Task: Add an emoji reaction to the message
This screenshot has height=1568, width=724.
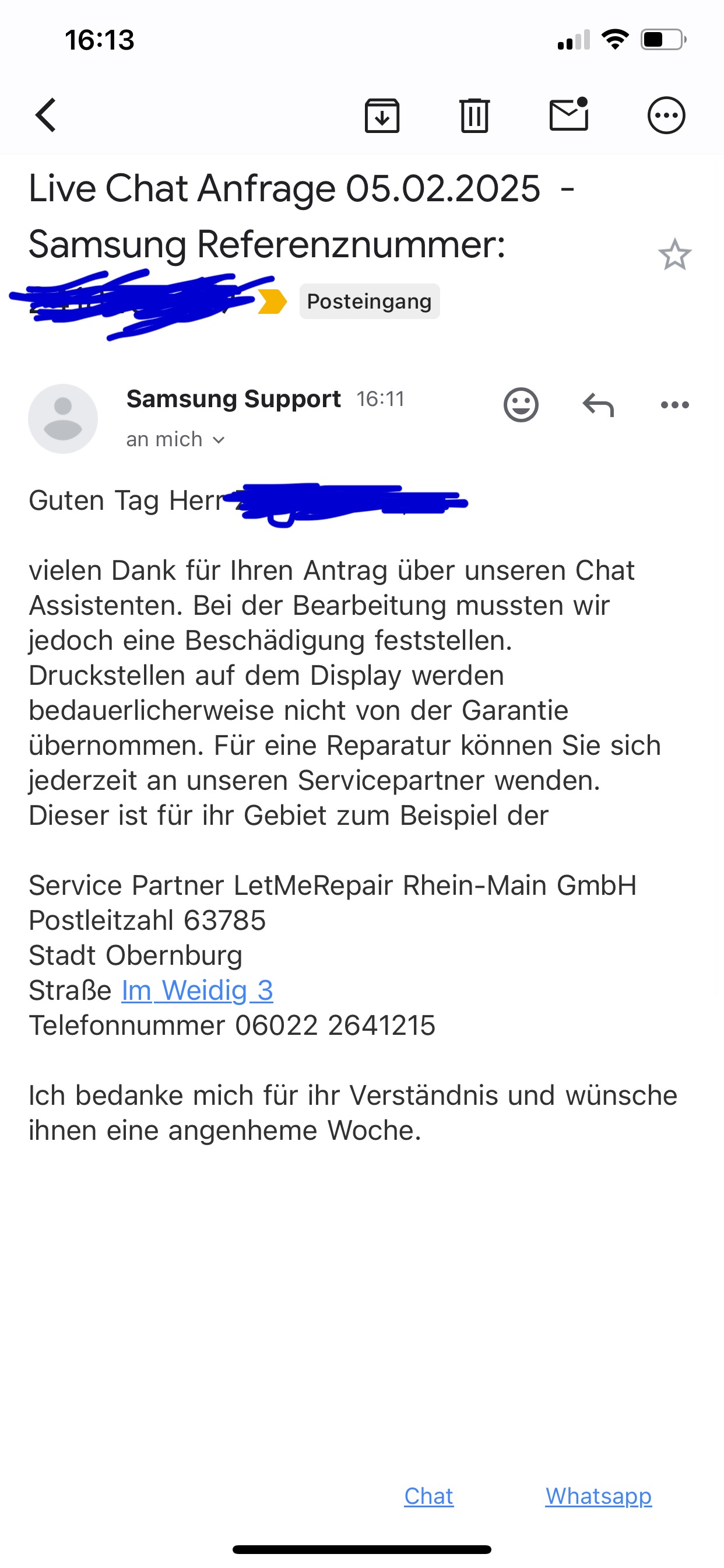Action: point(521,405)
